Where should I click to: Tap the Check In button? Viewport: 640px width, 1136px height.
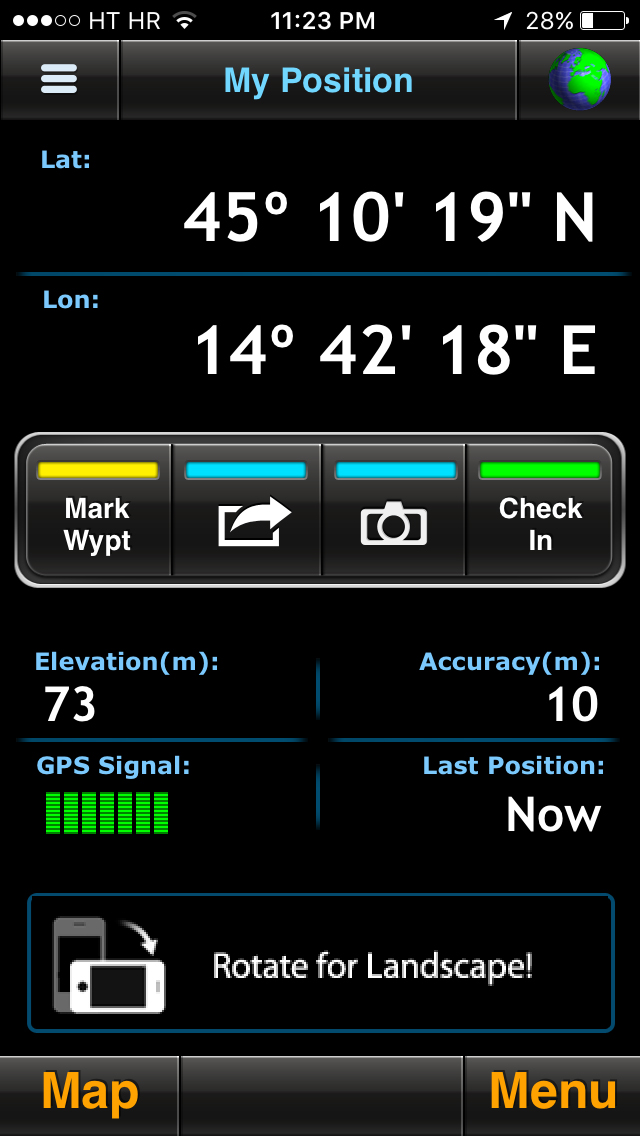tap(540, 512)
